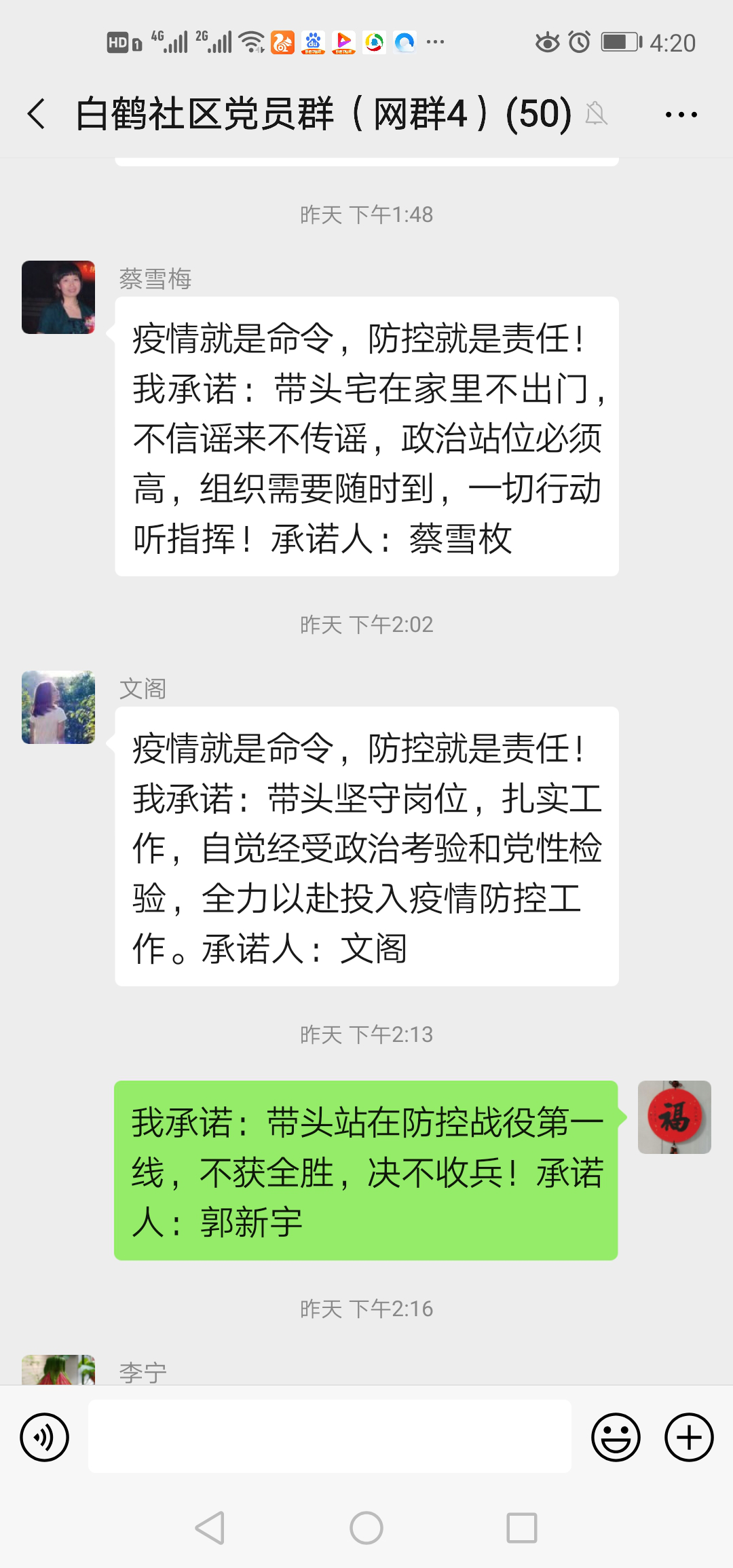The height and width of the screenshot is (1568, 733).
Task: Open the system recent apps button
Action: [x=521, y=1528]
